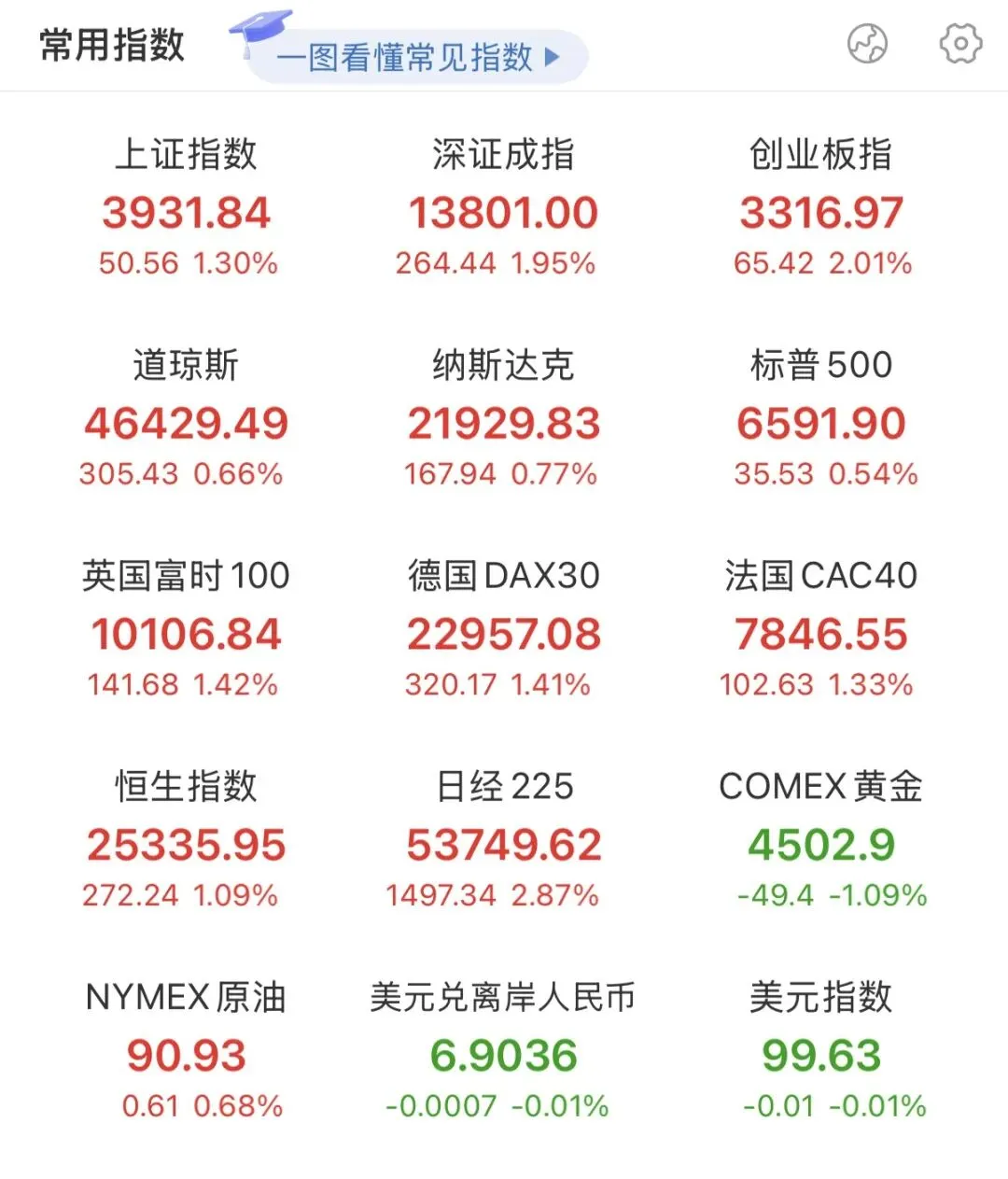
Task: Open the 上证指数 index tile
Action: pyautogui.click(x=187, y=210)
